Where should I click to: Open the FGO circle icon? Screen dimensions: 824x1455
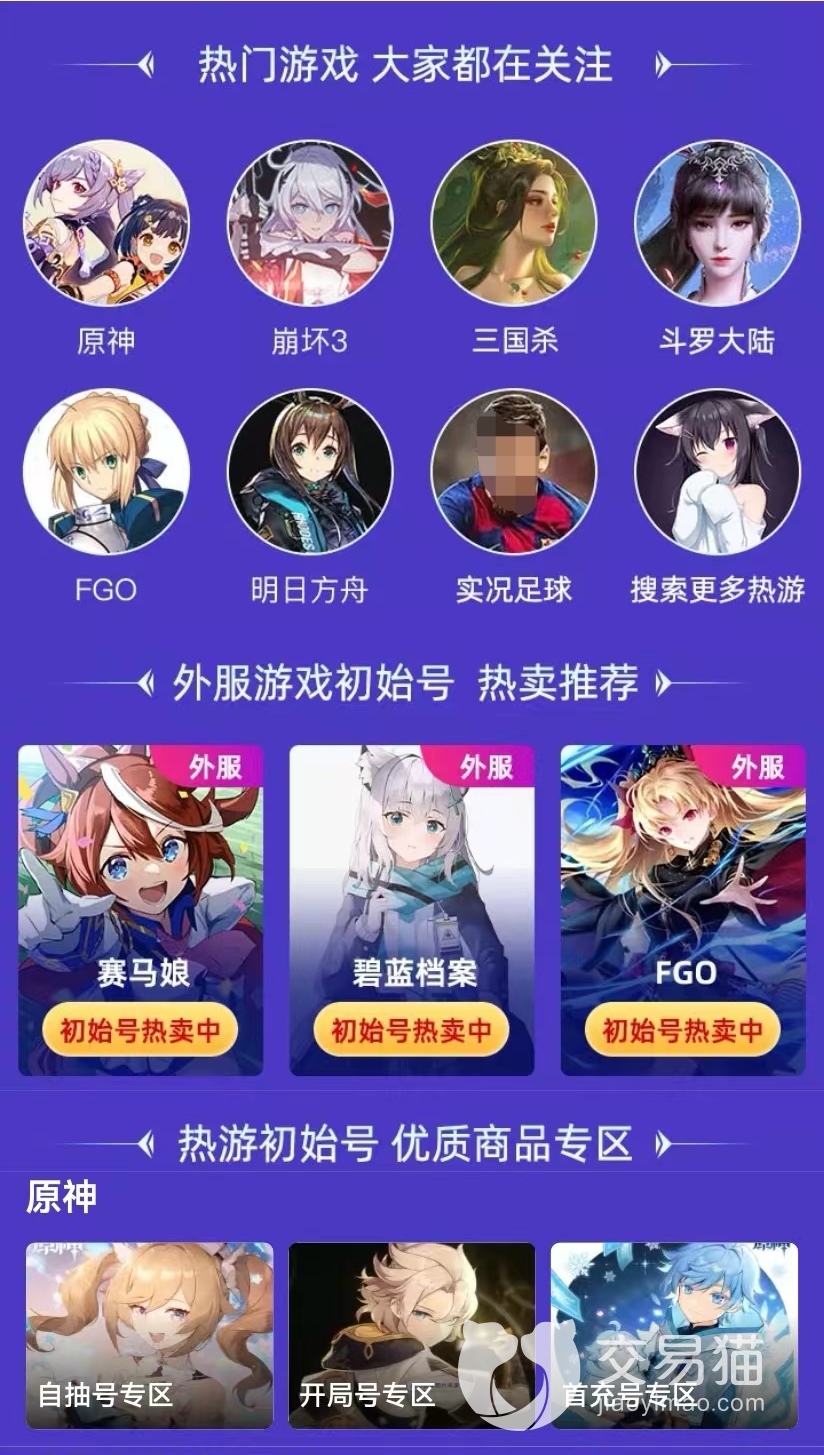pos(106,471)
